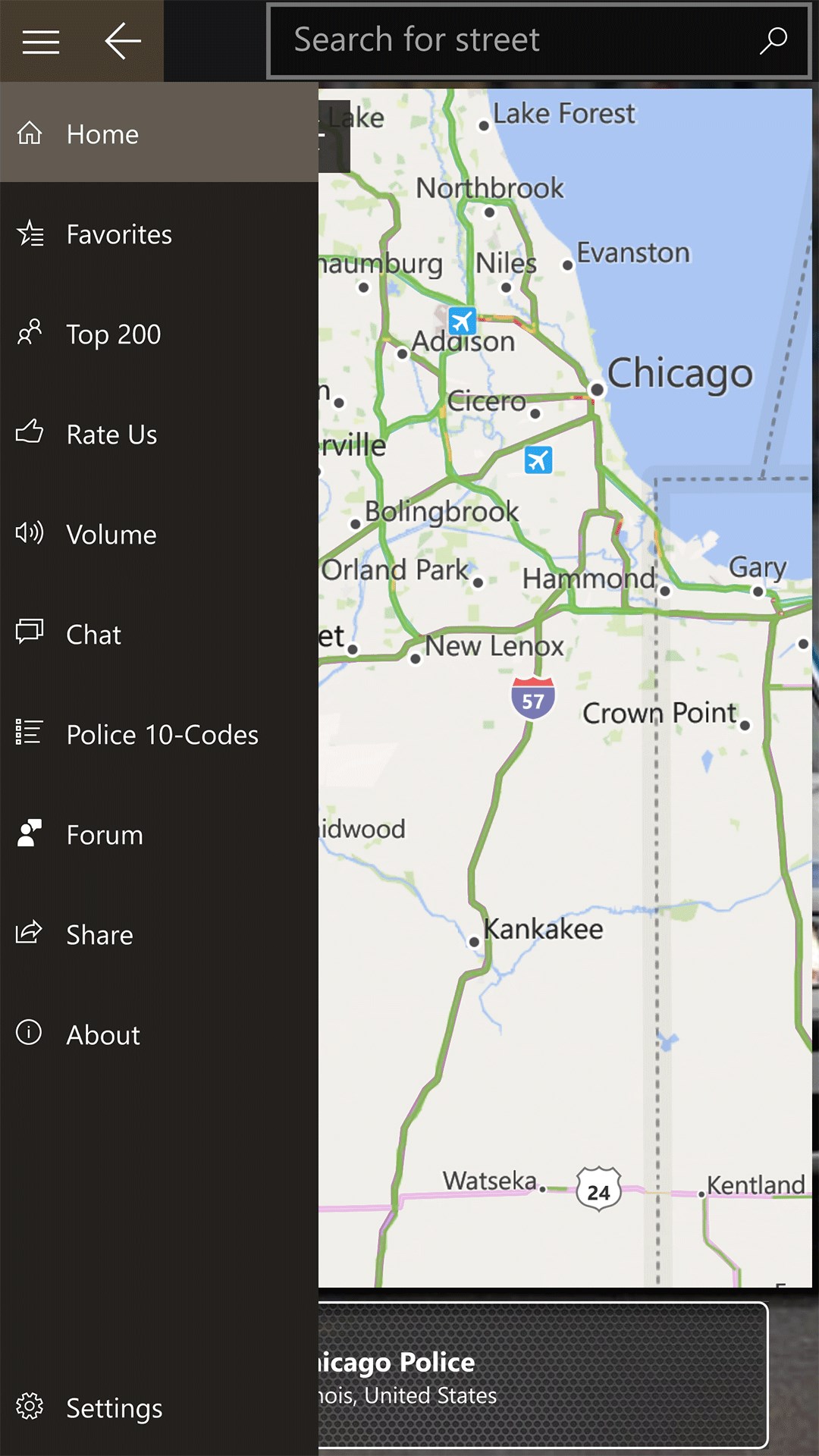Screen dimensions: 819x1456
Task: View the Top 200 scanners
Action: (114, 334)
